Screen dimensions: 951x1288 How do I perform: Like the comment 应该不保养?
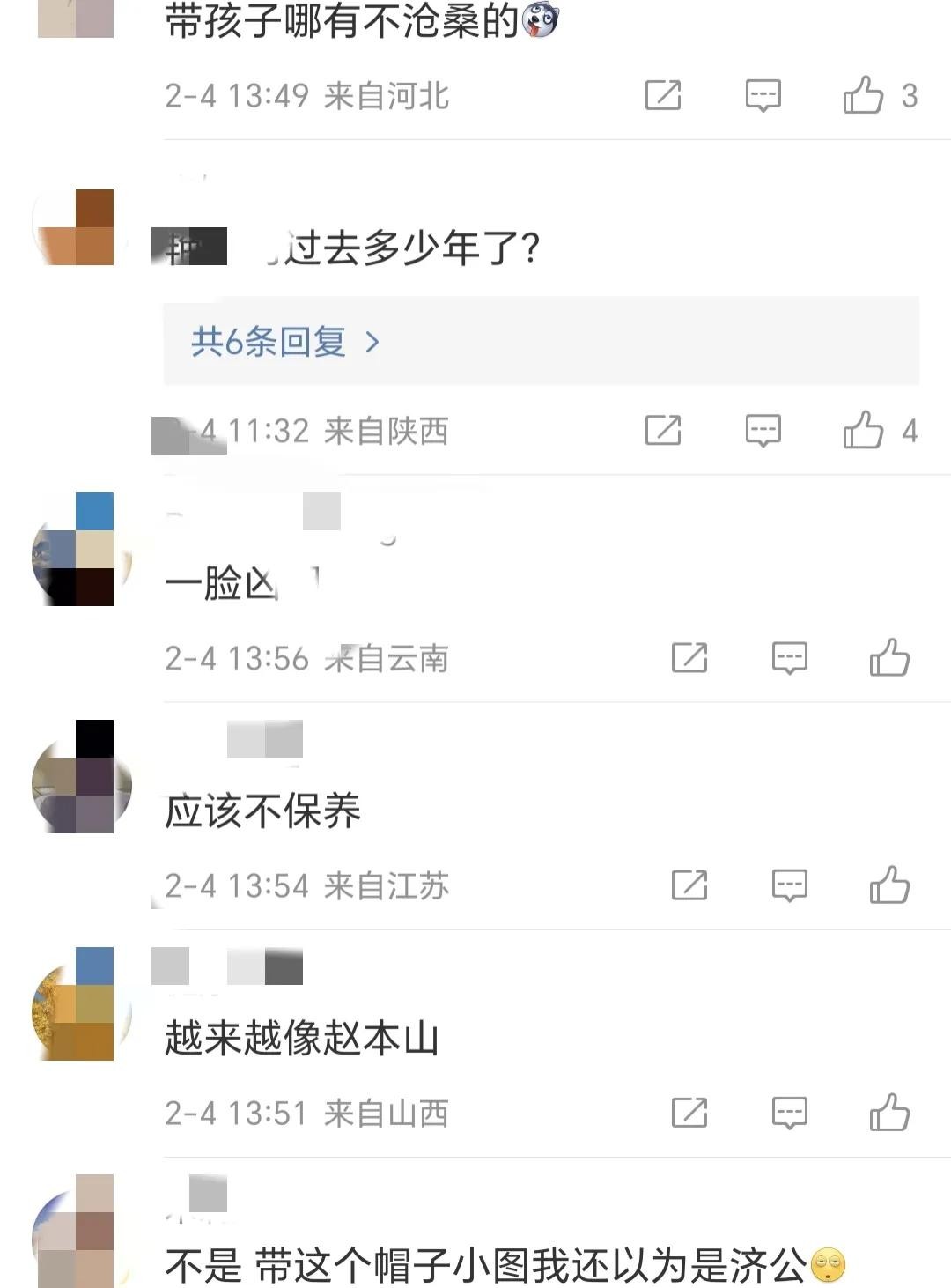click(x=889, y=885)
